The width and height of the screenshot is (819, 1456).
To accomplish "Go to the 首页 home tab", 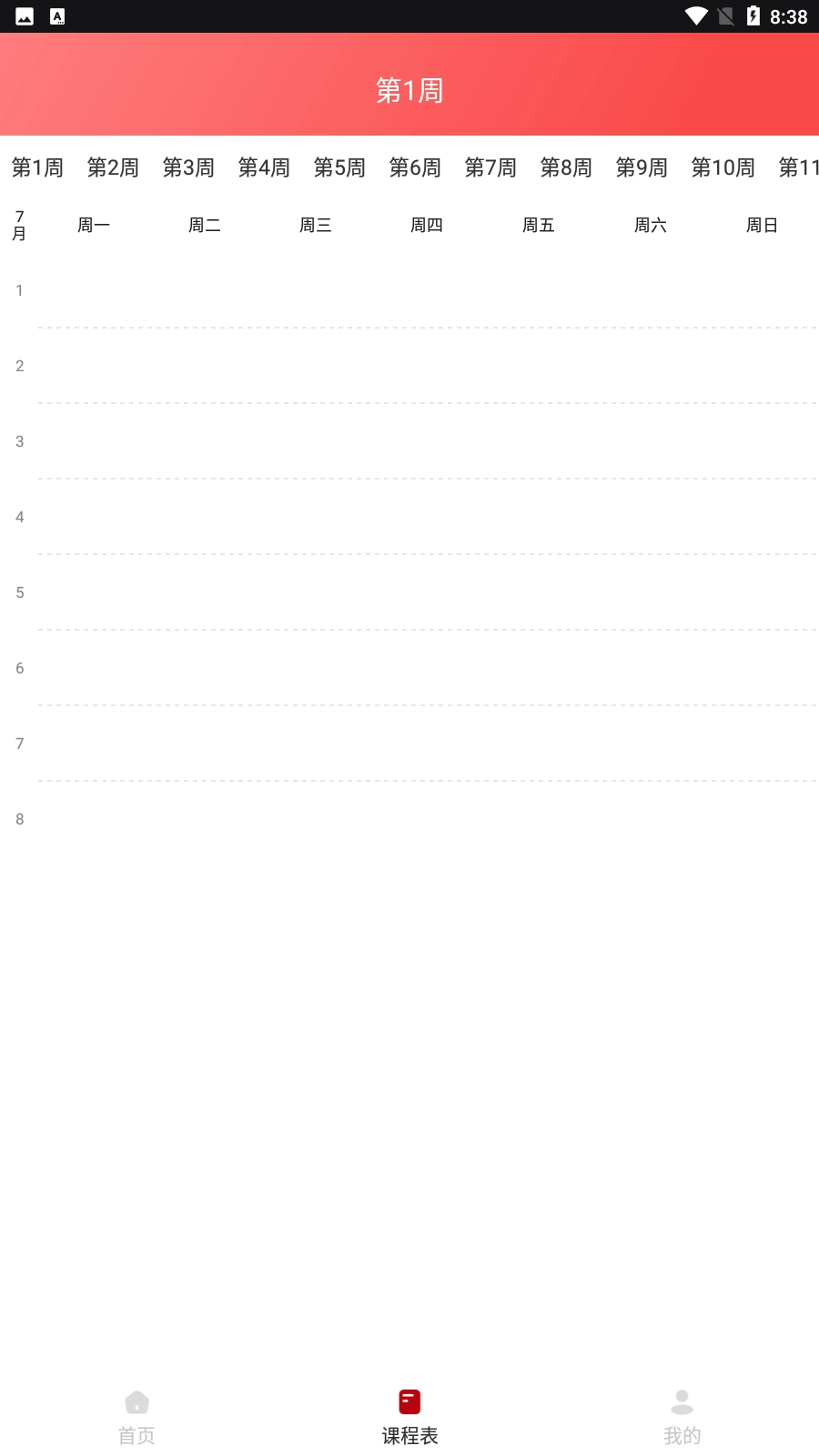I will point(136,1417).
